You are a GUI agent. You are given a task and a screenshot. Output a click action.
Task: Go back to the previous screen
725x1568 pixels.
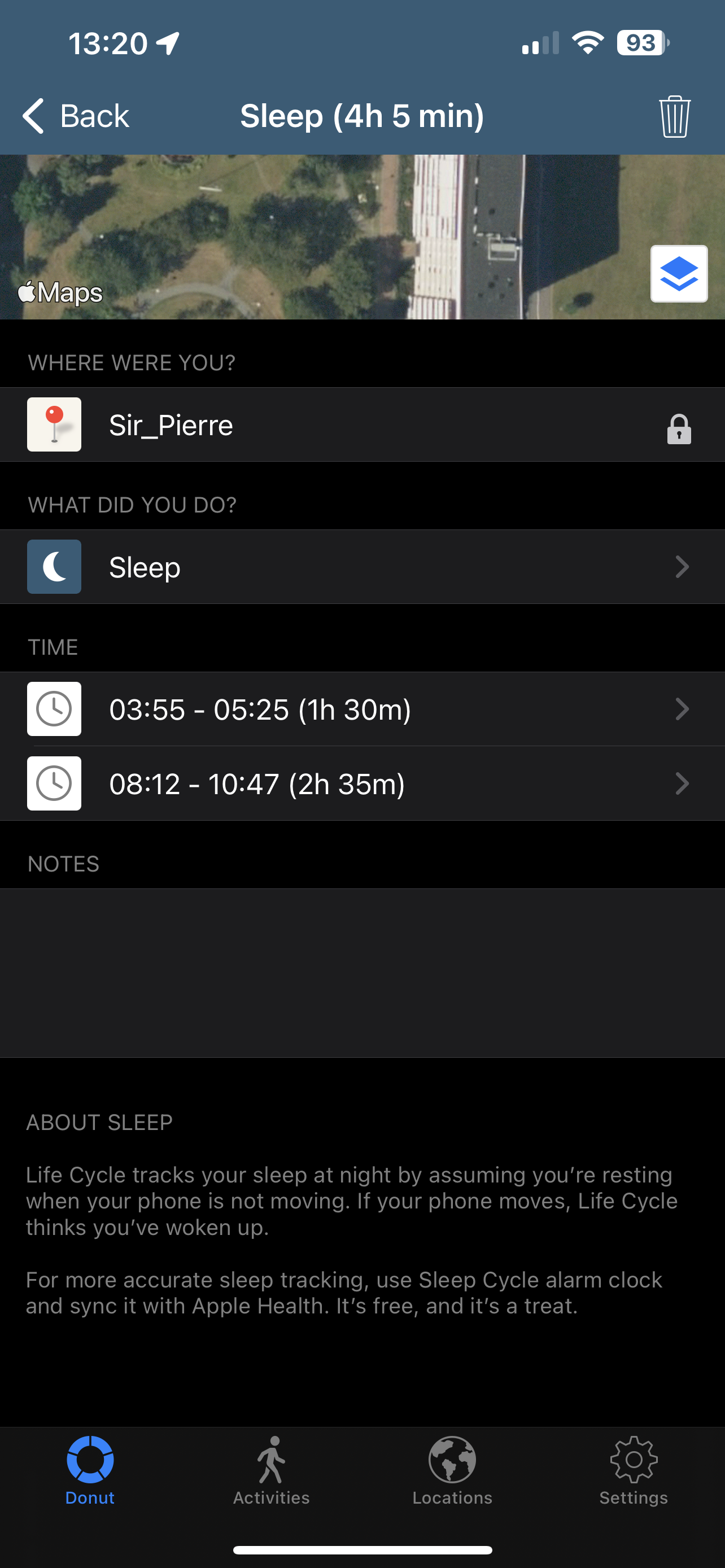[x=76, y=116]
